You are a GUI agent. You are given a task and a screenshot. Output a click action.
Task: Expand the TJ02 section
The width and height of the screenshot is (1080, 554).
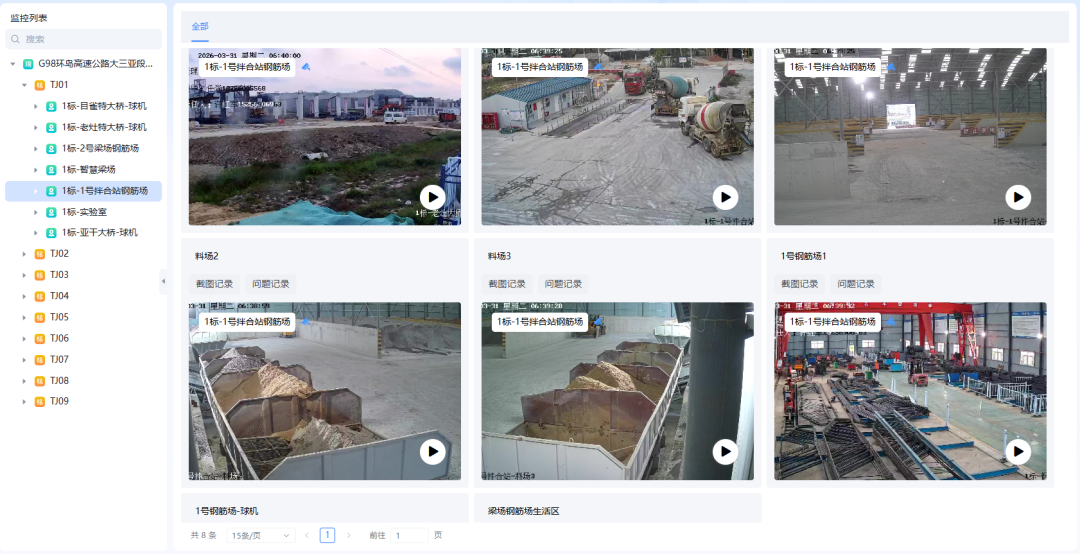(25, 254)
